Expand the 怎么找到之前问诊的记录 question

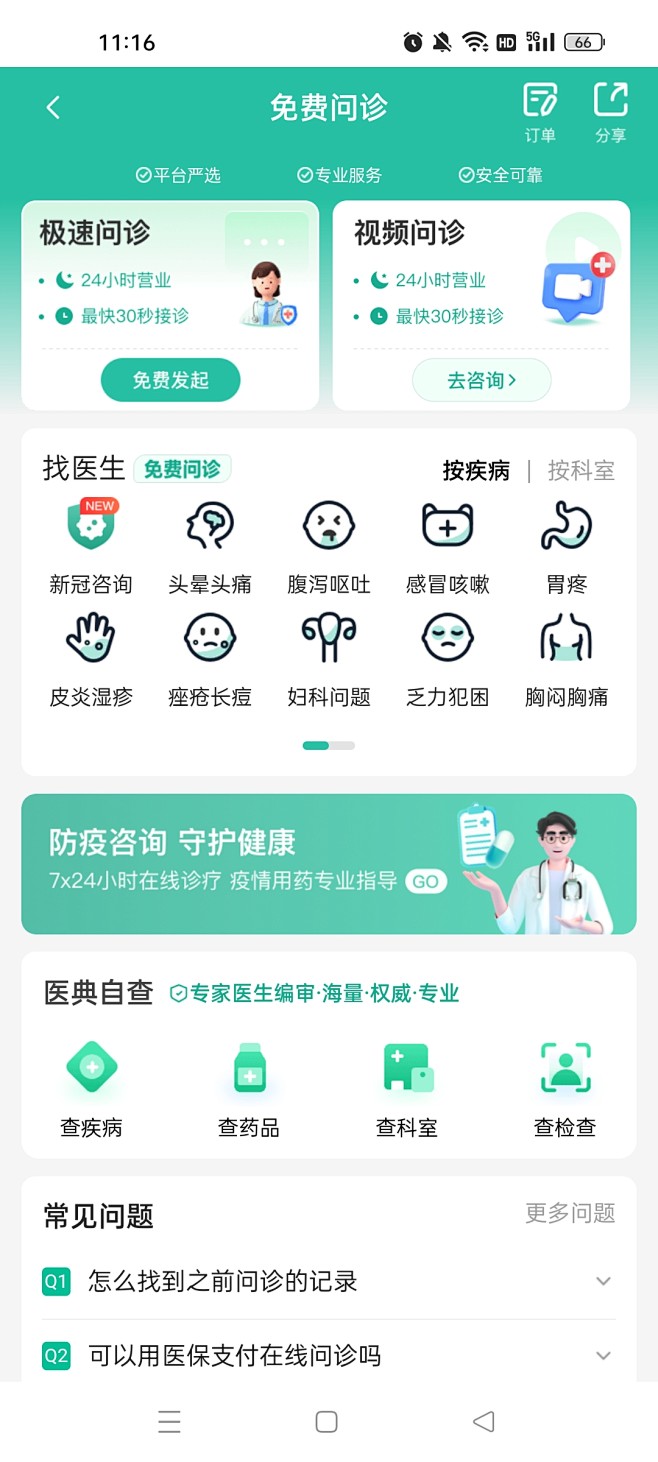329,1281
